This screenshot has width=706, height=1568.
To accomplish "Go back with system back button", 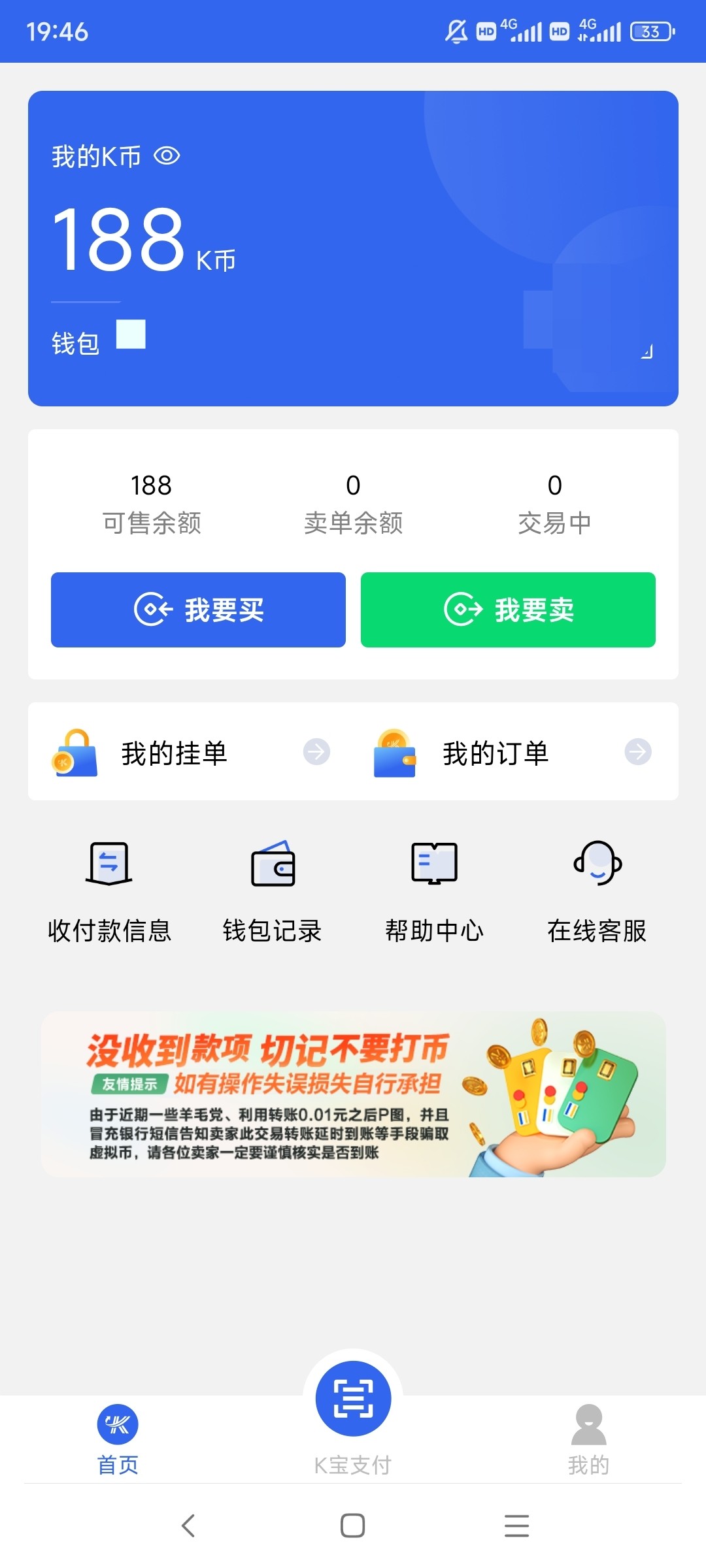I will [188, 1526].
